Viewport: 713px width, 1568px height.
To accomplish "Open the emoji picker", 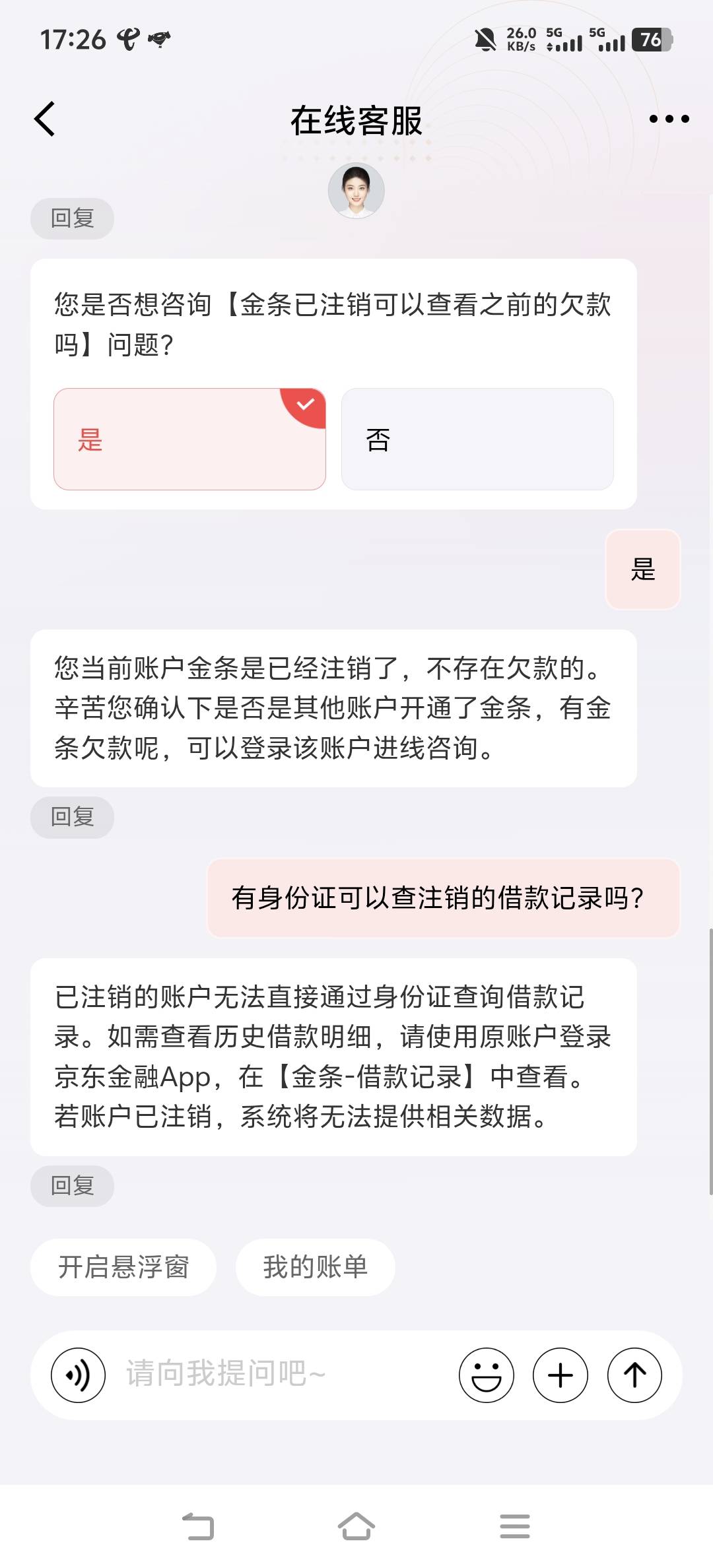I will tap(487, 1375).
